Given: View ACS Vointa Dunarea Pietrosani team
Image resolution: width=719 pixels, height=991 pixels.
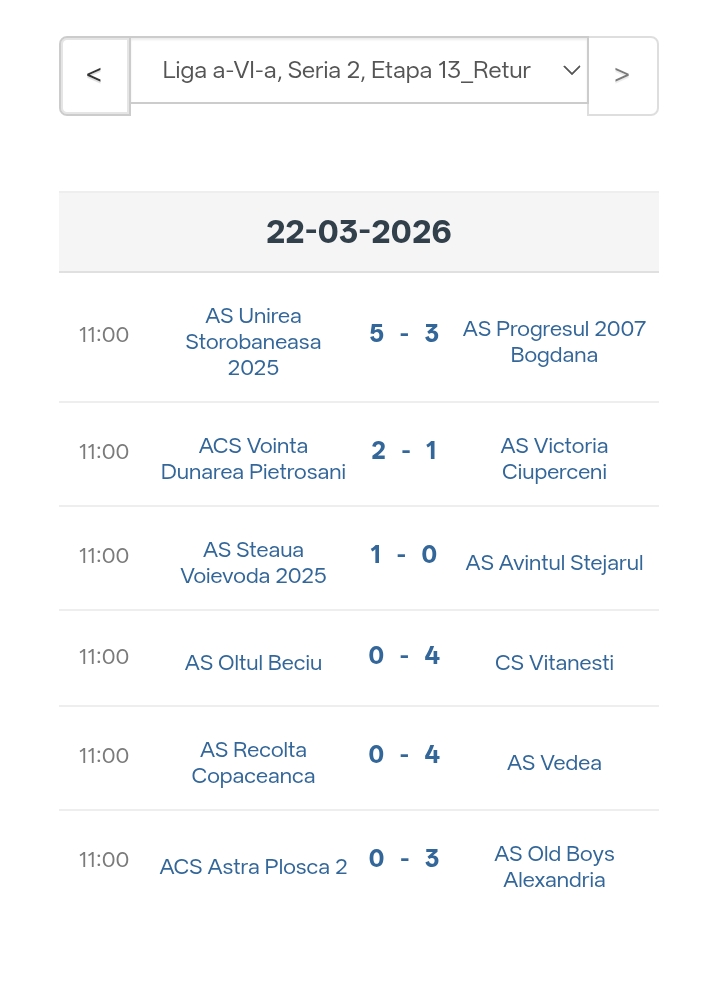Looking at the screenshot, I should pos(253,459).
